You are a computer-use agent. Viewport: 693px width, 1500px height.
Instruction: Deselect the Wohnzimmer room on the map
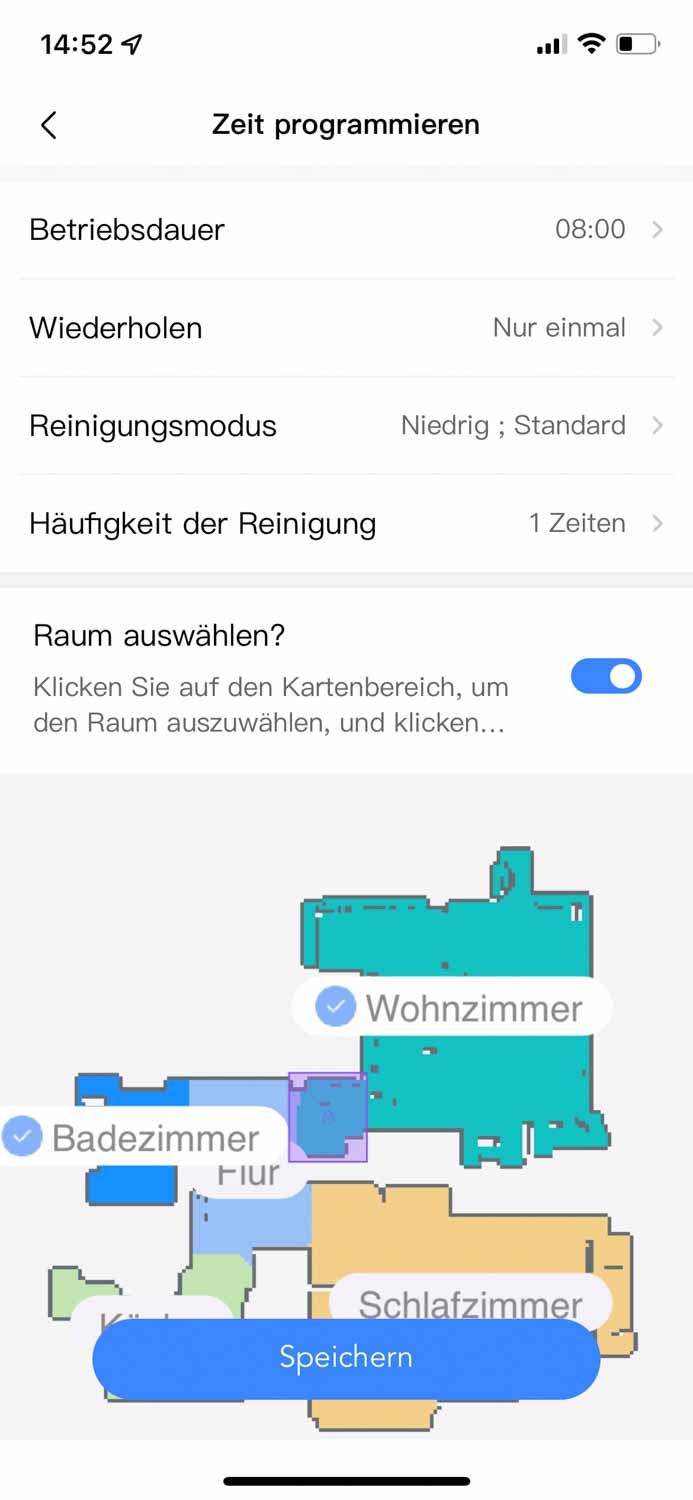pos(450,1007)
